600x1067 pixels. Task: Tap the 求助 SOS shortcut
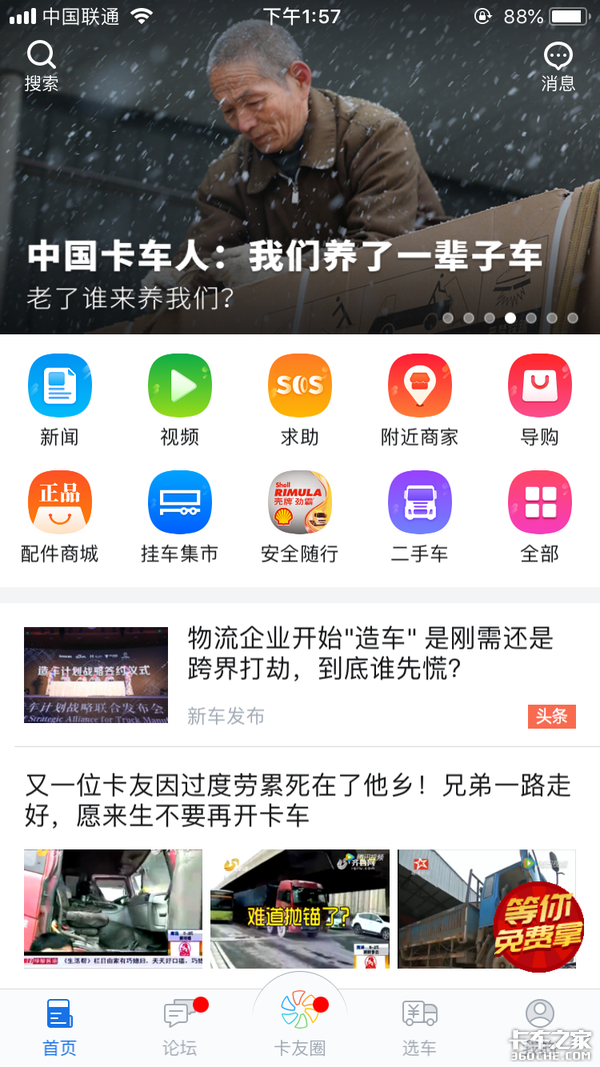click(300, 400)
